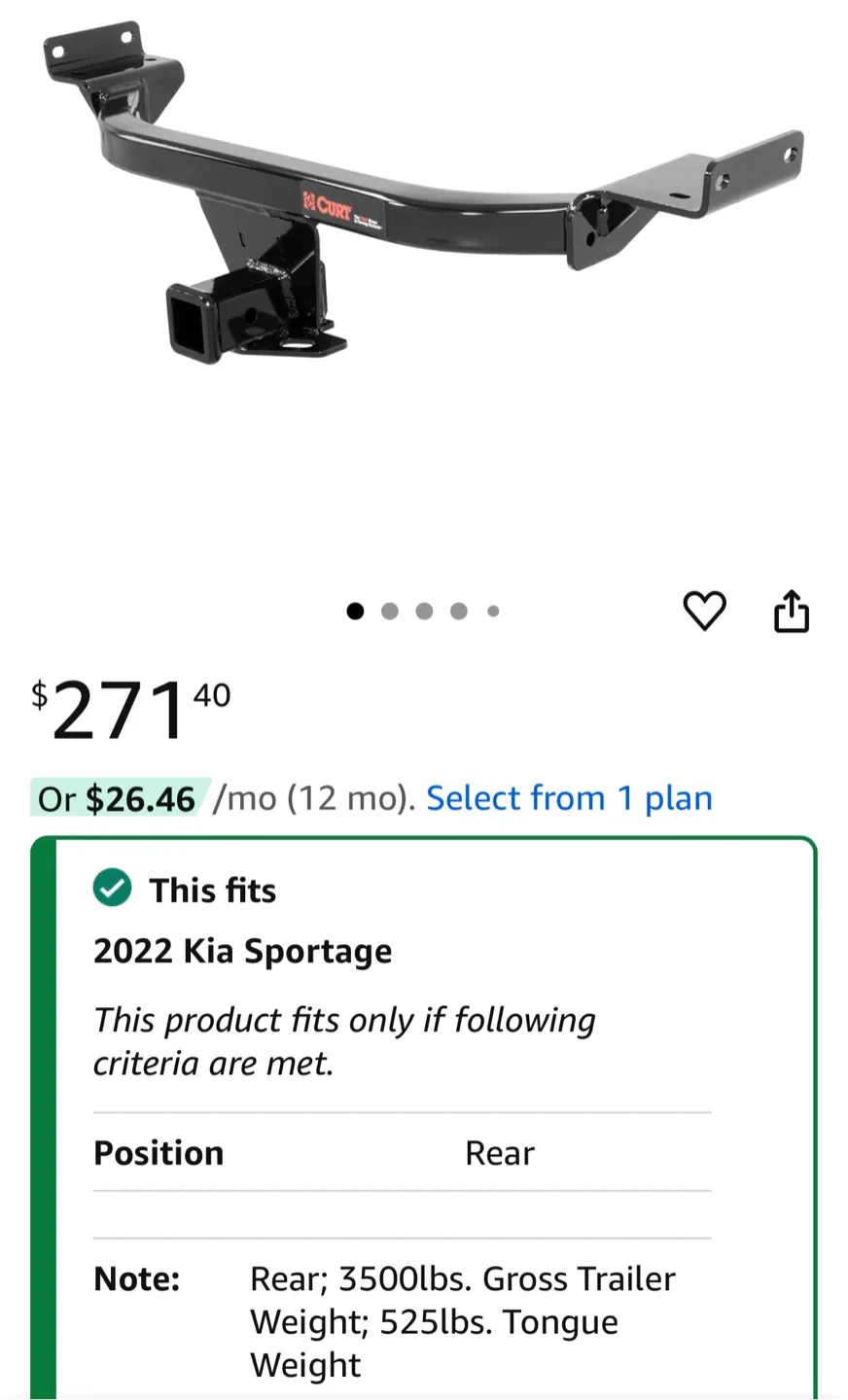Click the heart outline above the price
Viewport: 848px width, 1400px height.
tap(704, 611)
